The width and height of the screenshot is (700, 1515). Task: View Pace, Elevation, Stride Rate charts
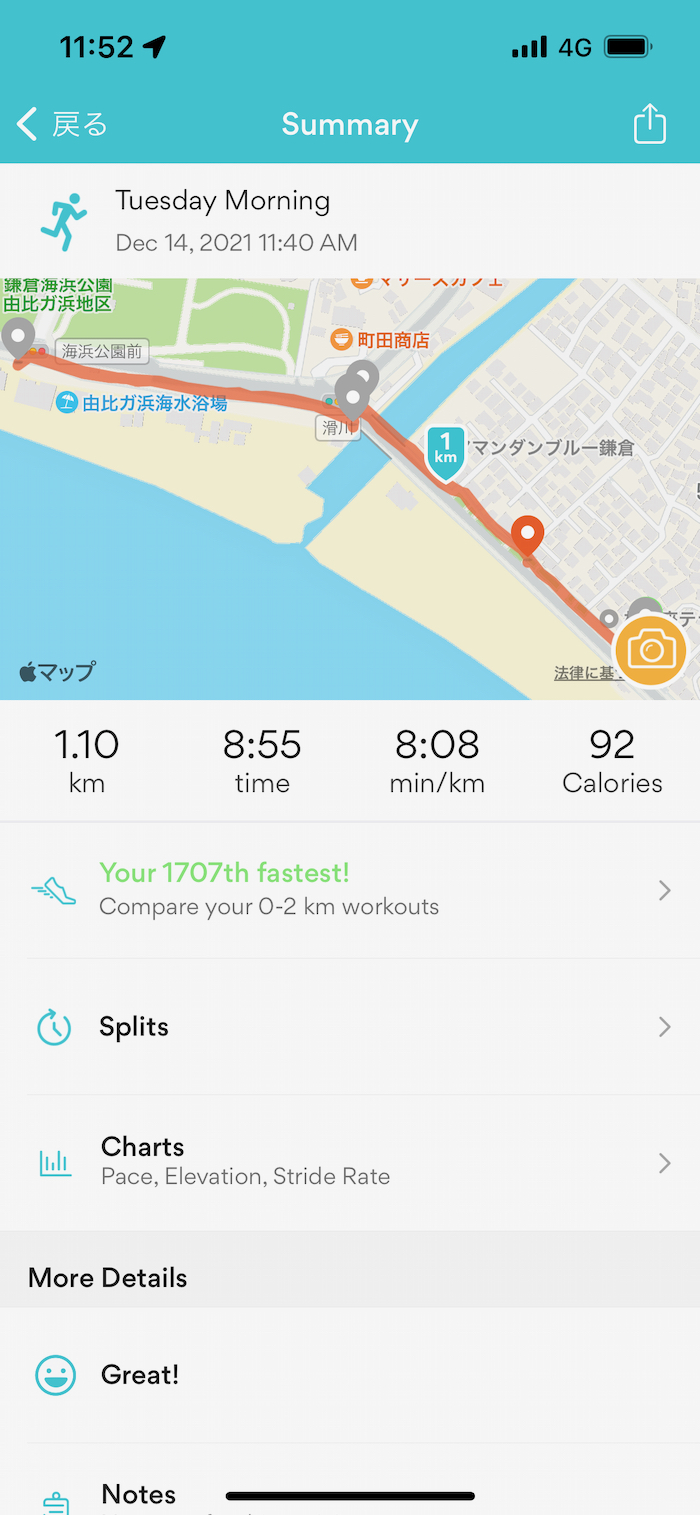click(350, 1161)
